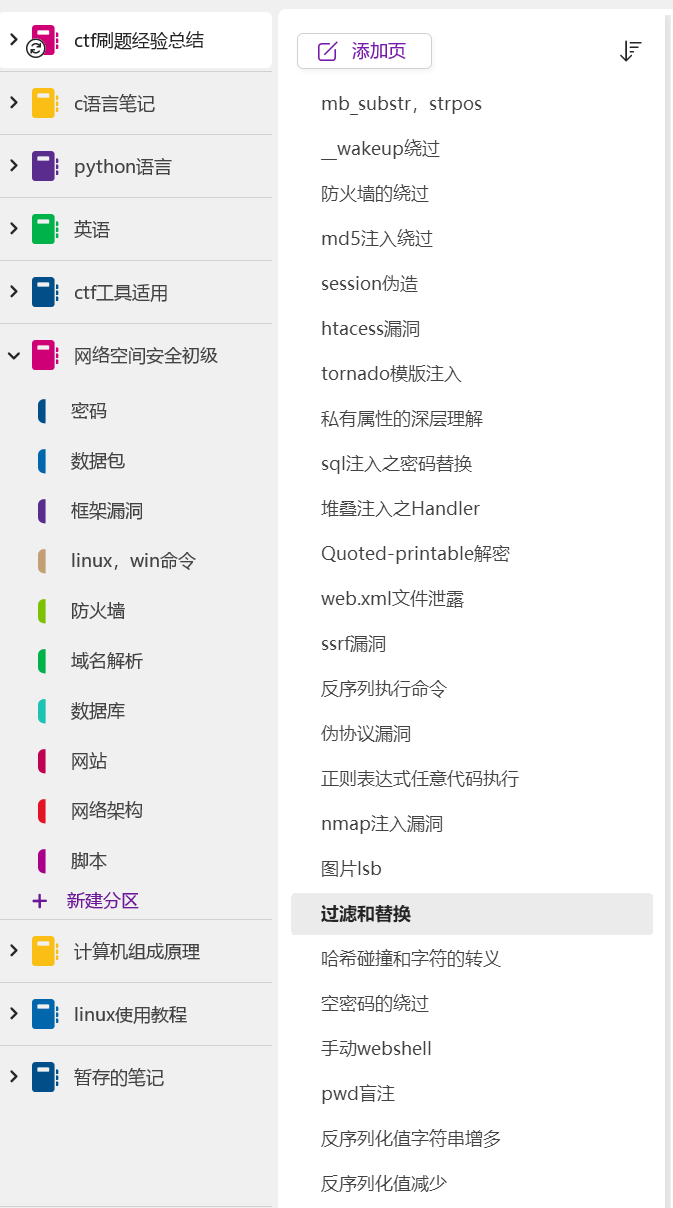673x1208 pixels.
Task: Tap the 添加页 button
Action: coord(364,51)
